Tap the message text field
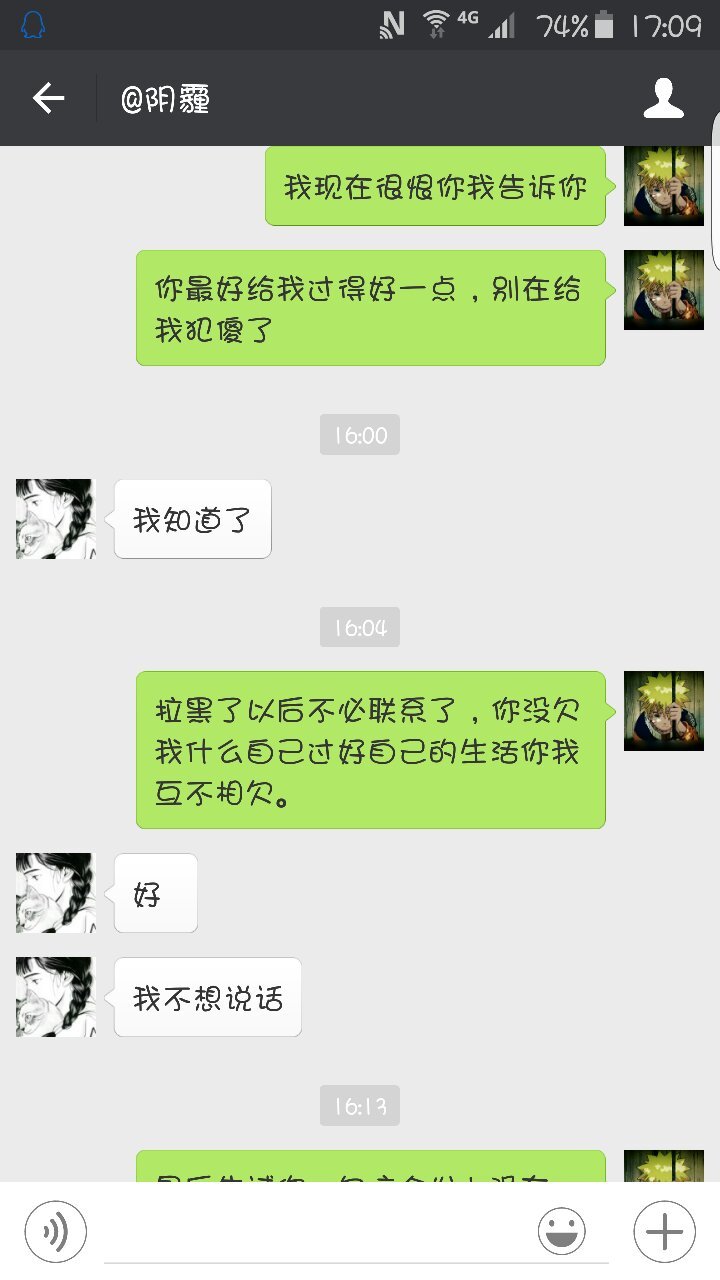This screenshot has width=720, height=1280. point(320,1231)
